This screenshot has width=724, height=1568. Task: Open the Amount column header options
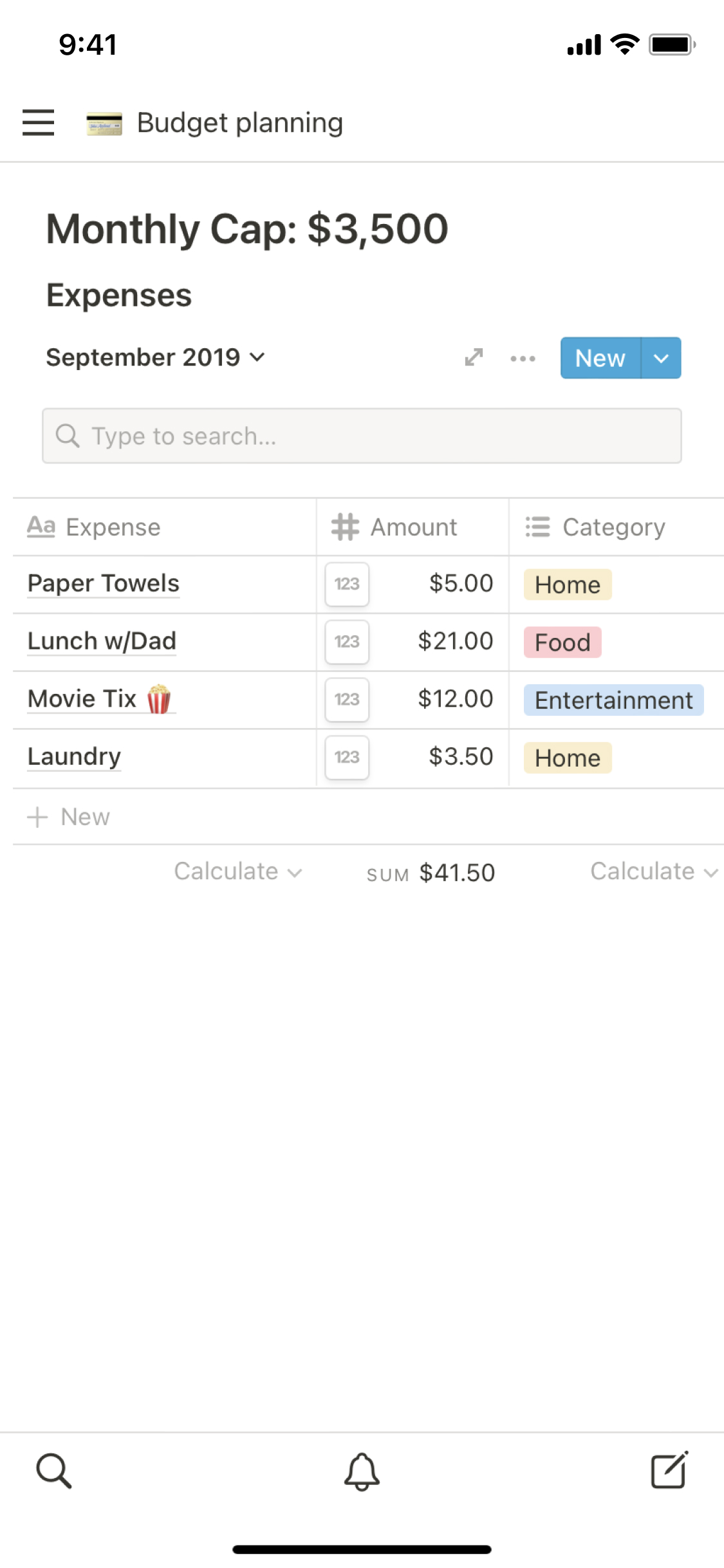click(413, 527)
